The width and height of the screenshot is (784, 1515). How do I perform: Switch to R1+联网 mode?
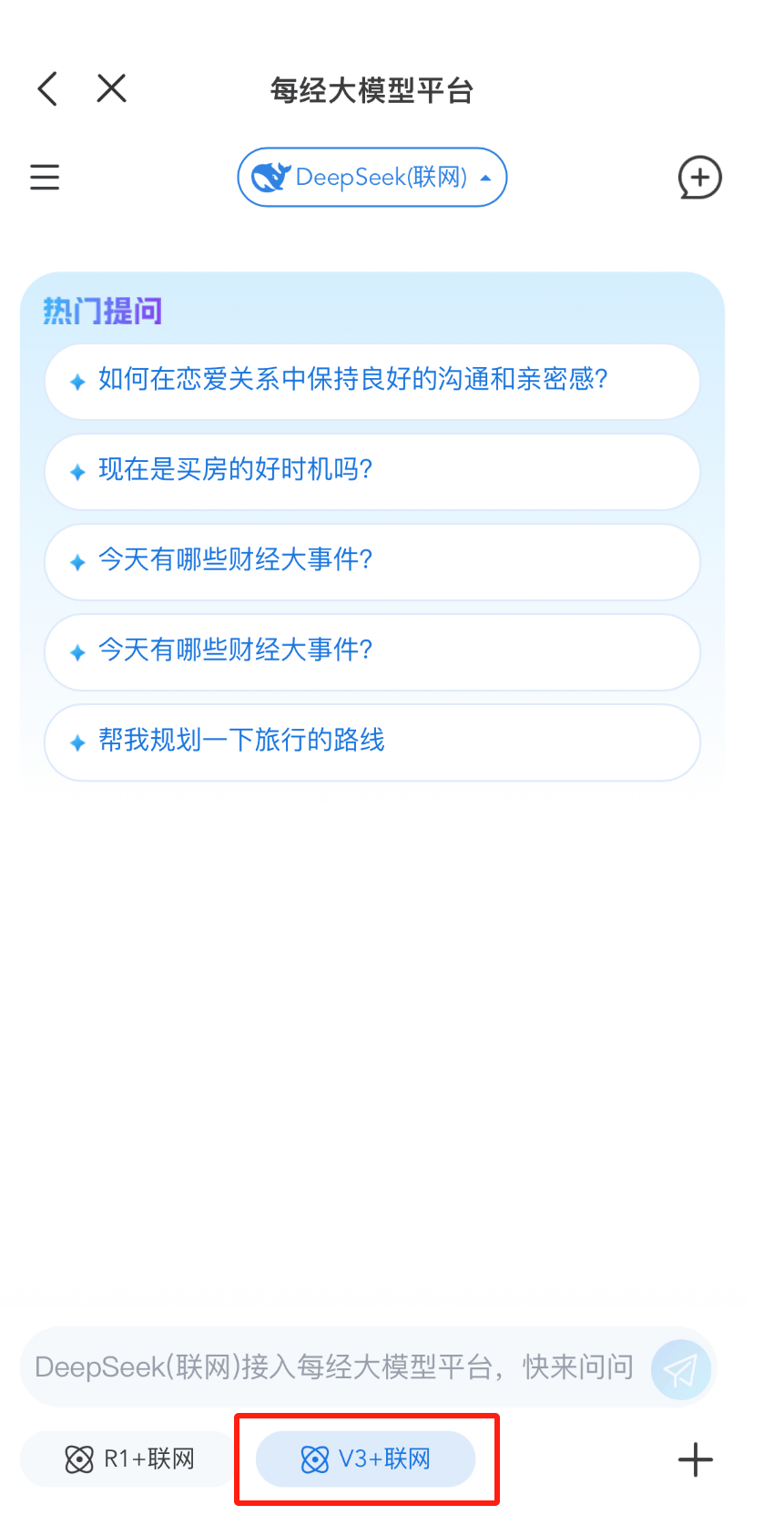point(129,1459)
